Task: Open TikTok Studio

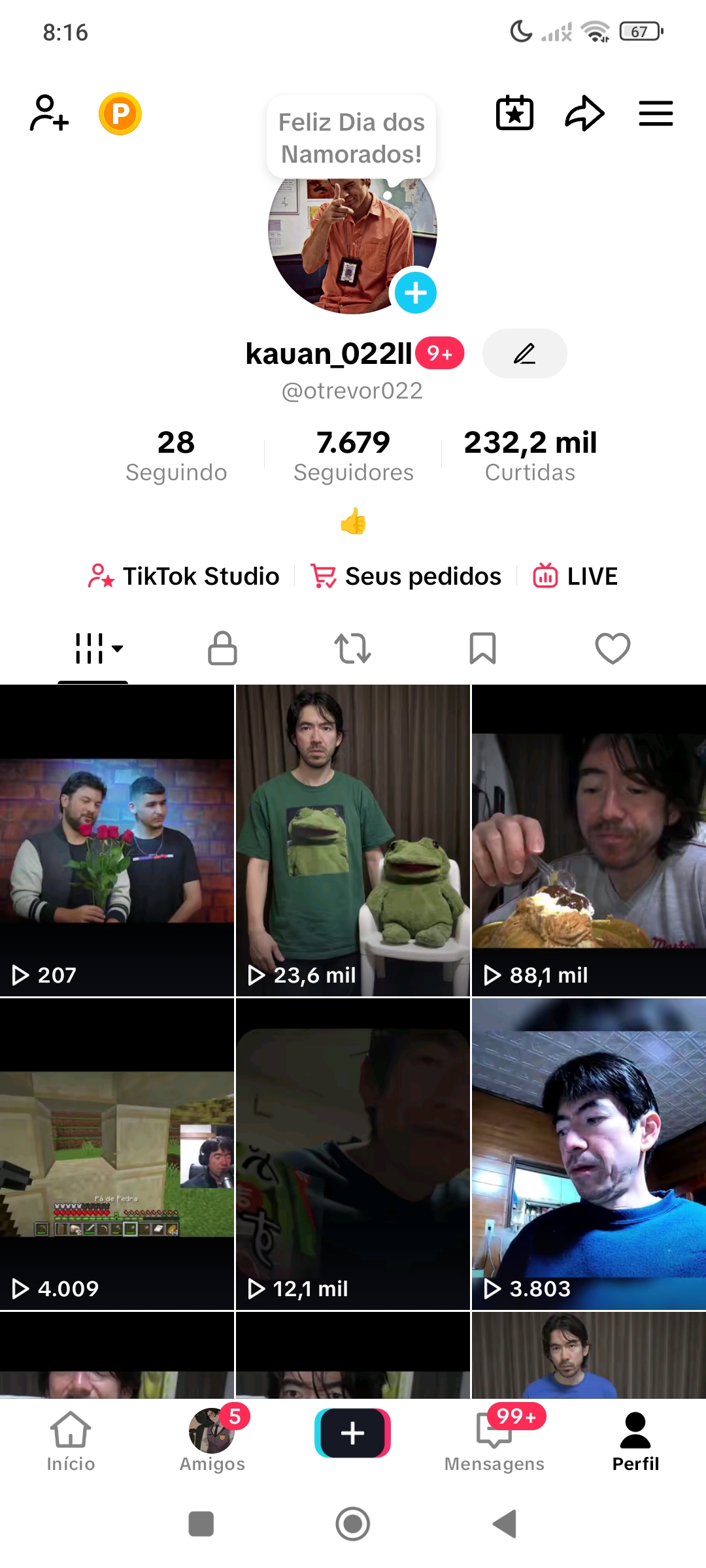Action: pyautogui.click(x=184, y=576)
